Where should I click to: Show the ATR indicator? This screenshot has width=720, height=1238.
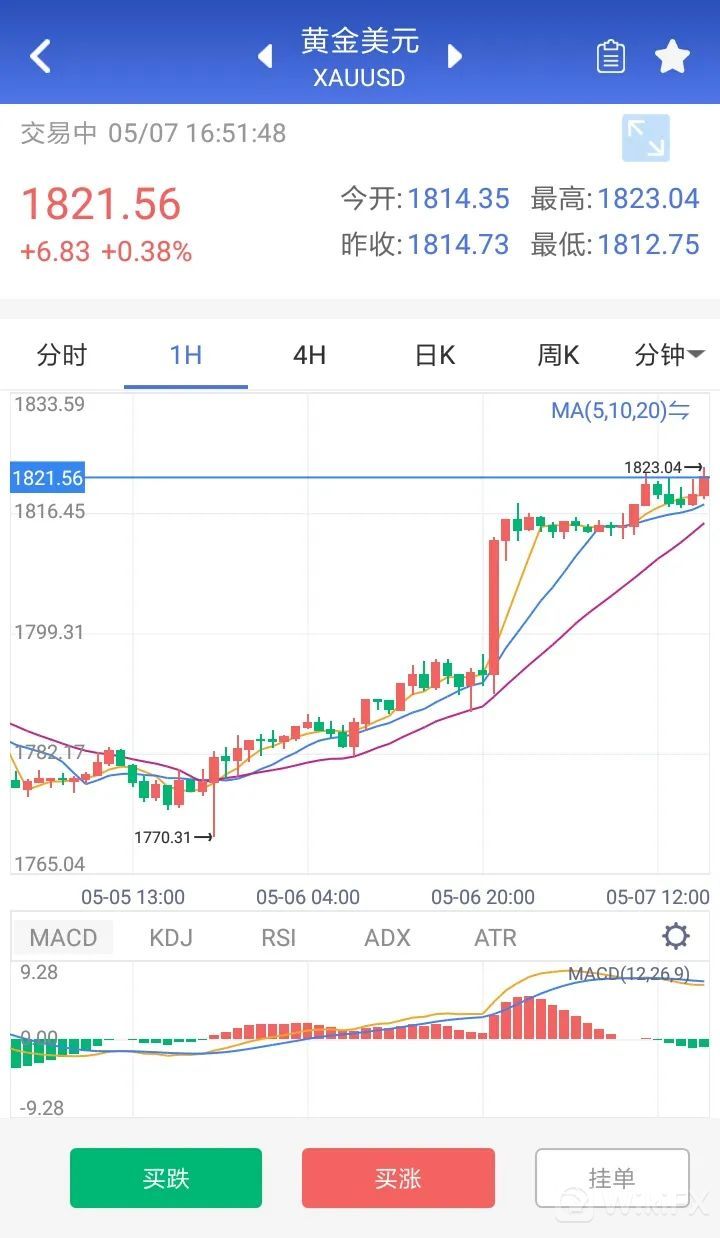pyautogui.click(x=495, y=937)
